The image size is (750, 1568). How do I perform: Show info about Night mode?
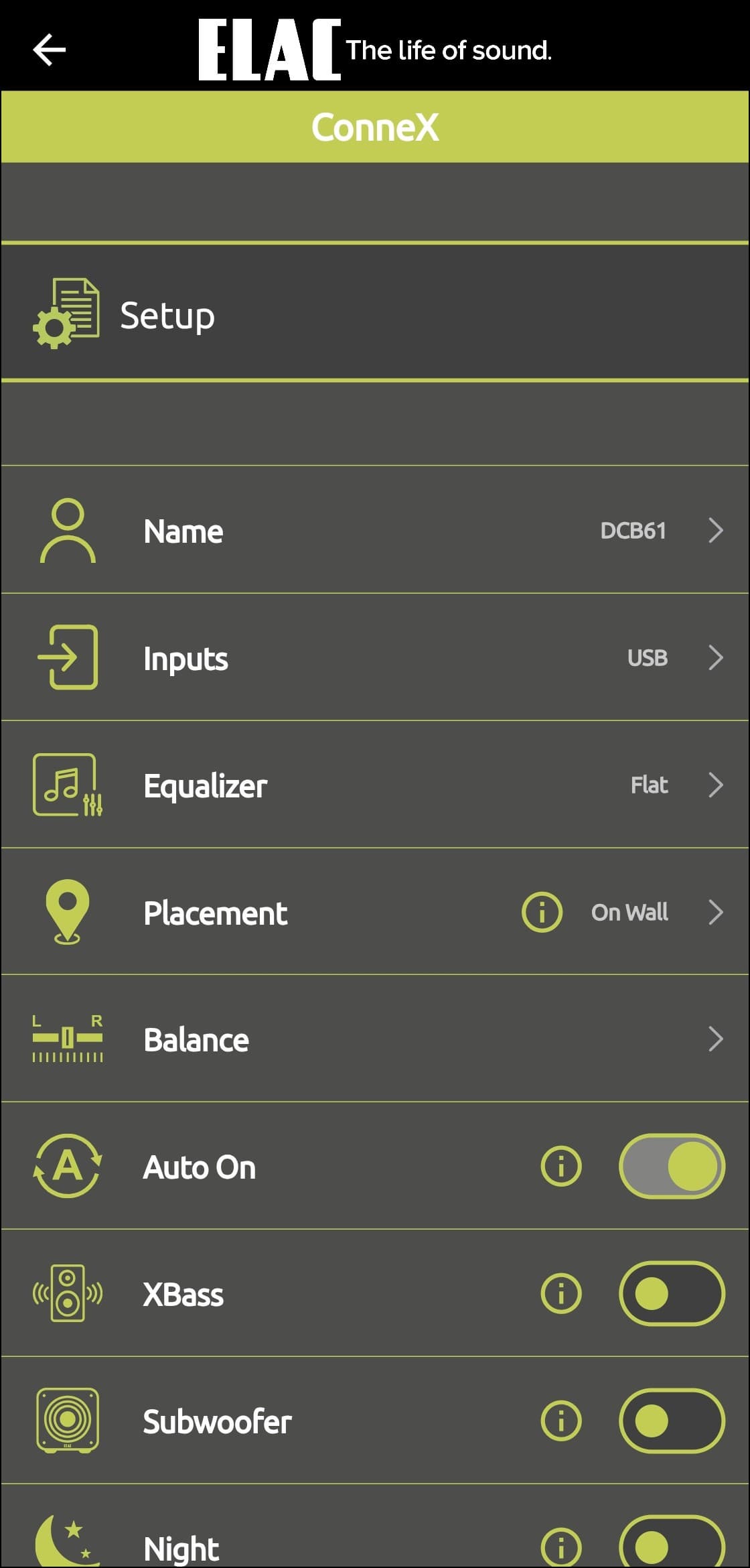(560, 1547)
